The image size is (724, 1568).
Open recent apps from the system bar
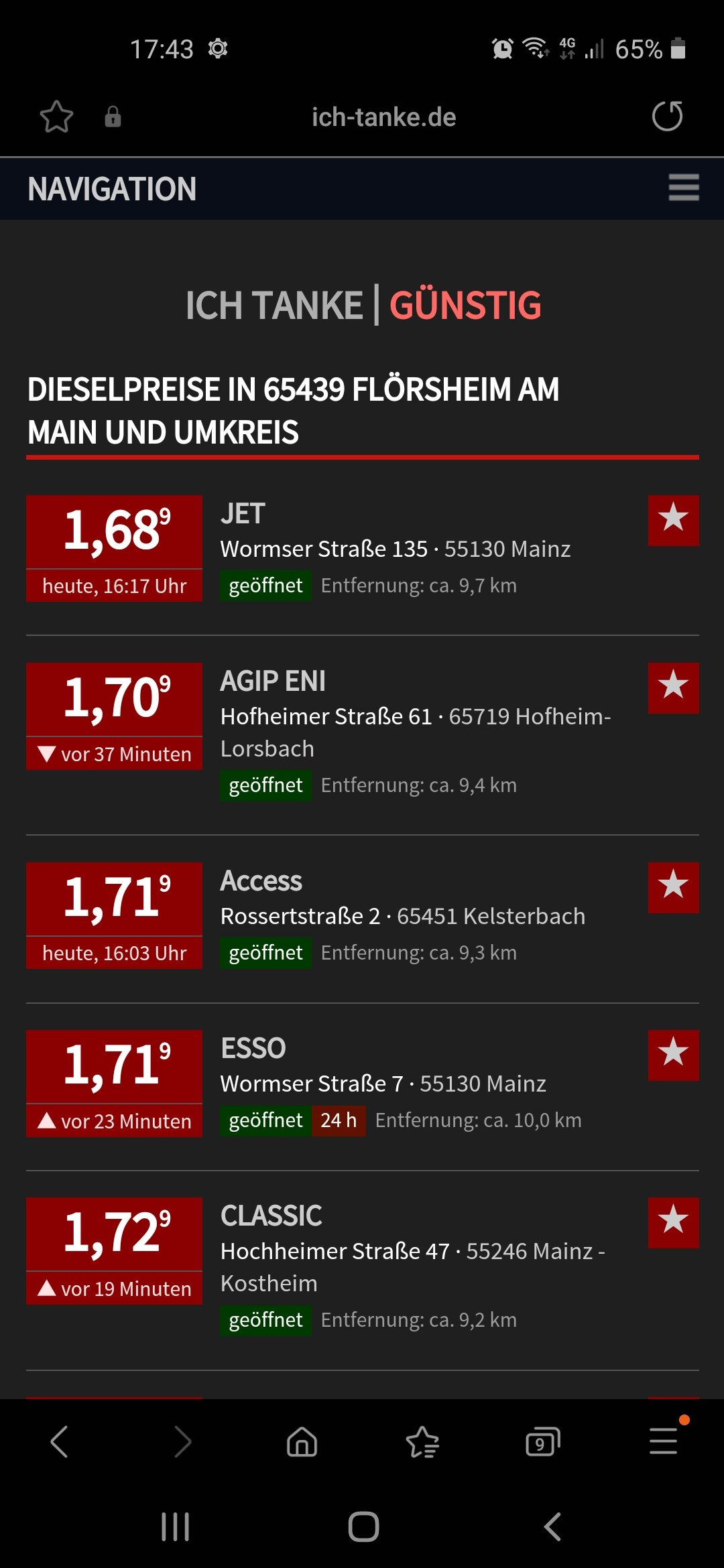tap(176, 1526)
